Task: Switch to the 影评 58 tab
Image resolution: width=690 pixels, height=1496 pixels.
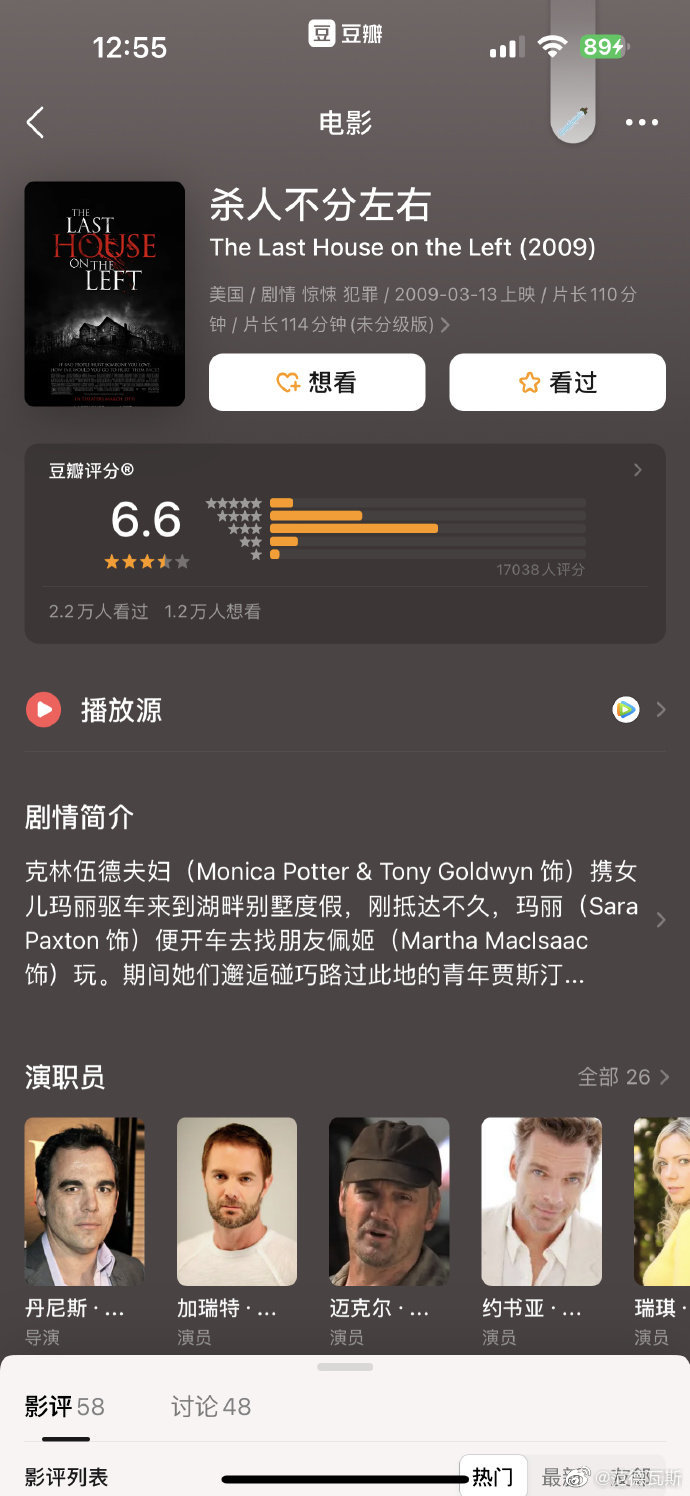Action: [65, 1407]
